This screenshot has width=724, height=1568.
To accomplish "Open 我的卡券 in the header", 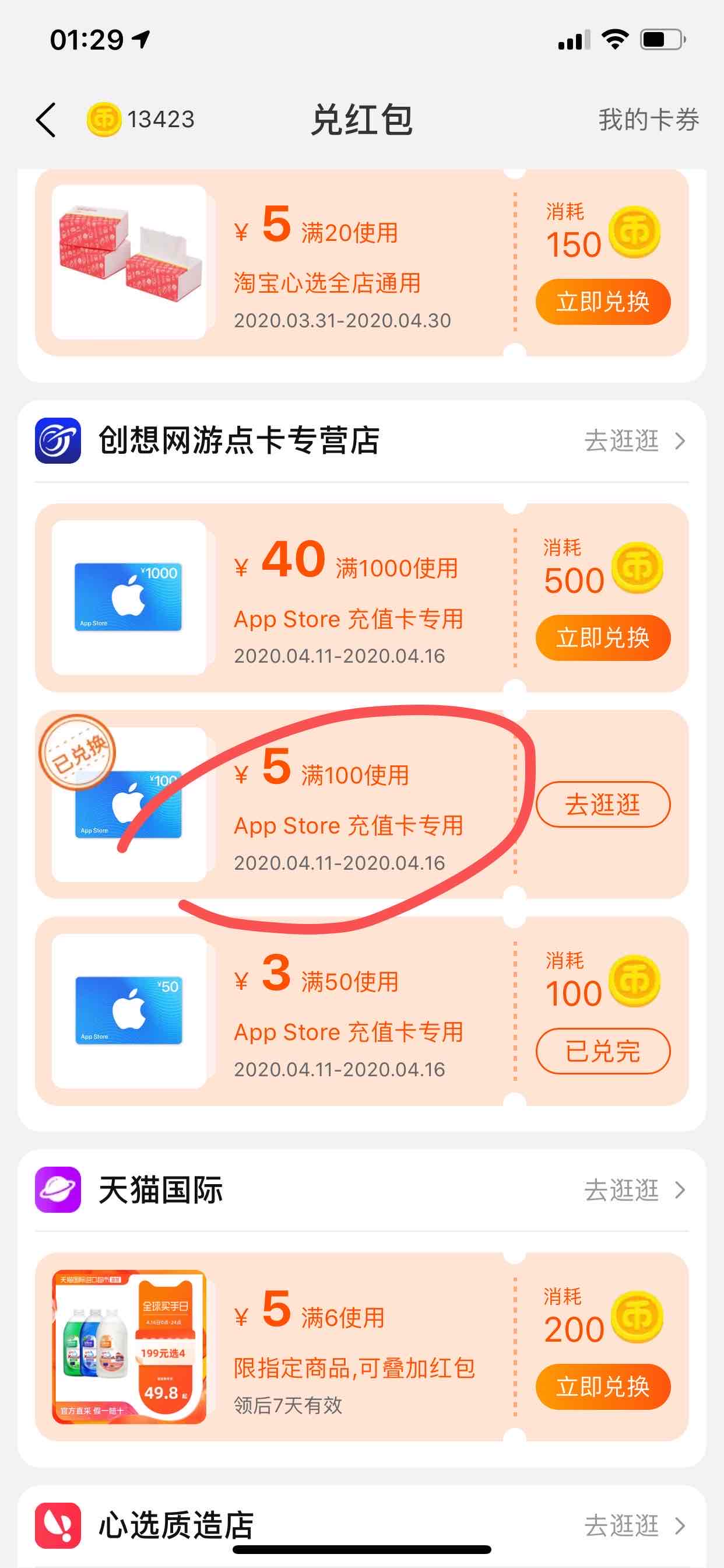I will [648, 120].
